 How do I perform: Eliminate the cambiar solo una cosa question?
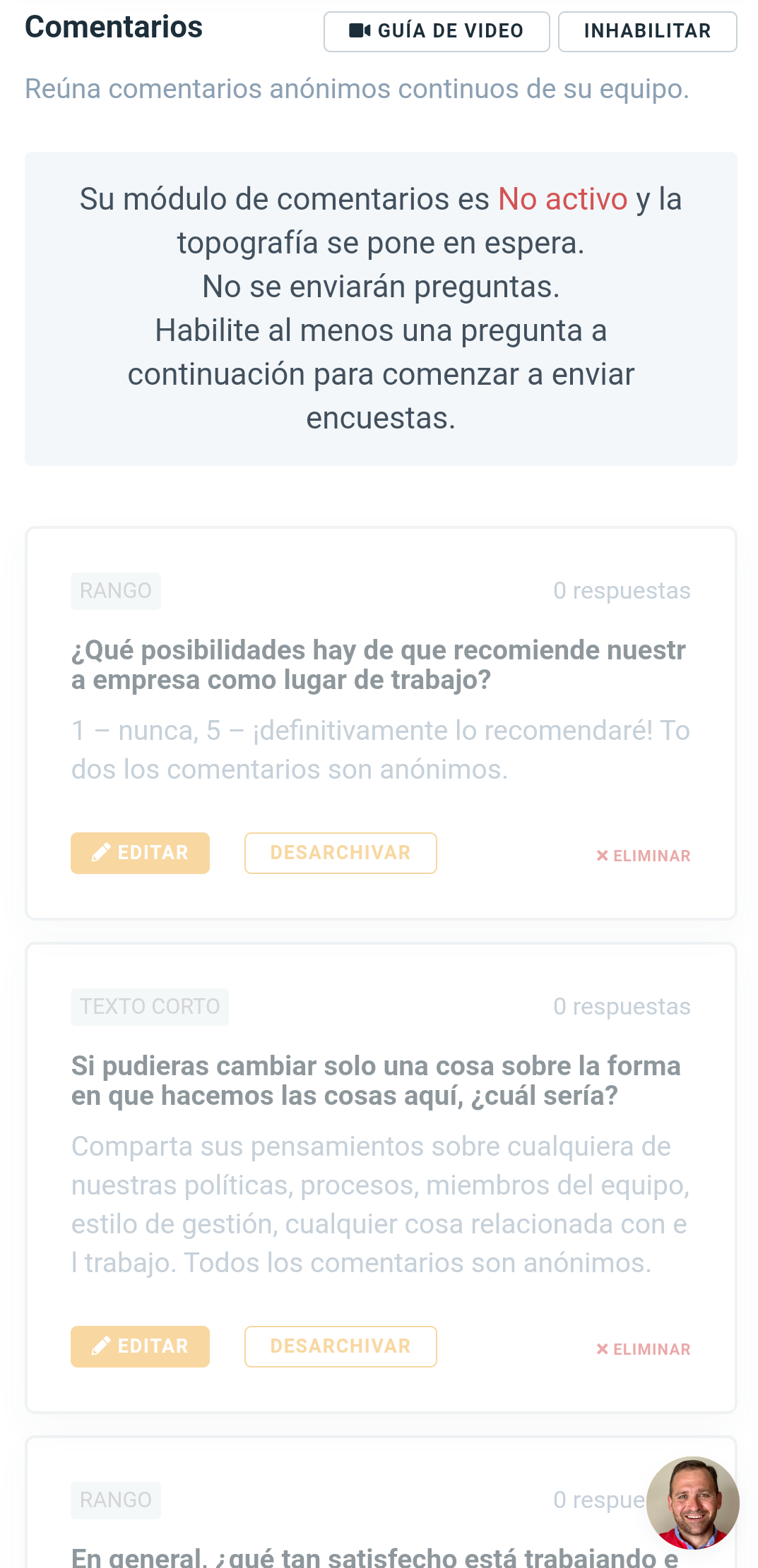pyautogui.click(x=644, y=1349)
